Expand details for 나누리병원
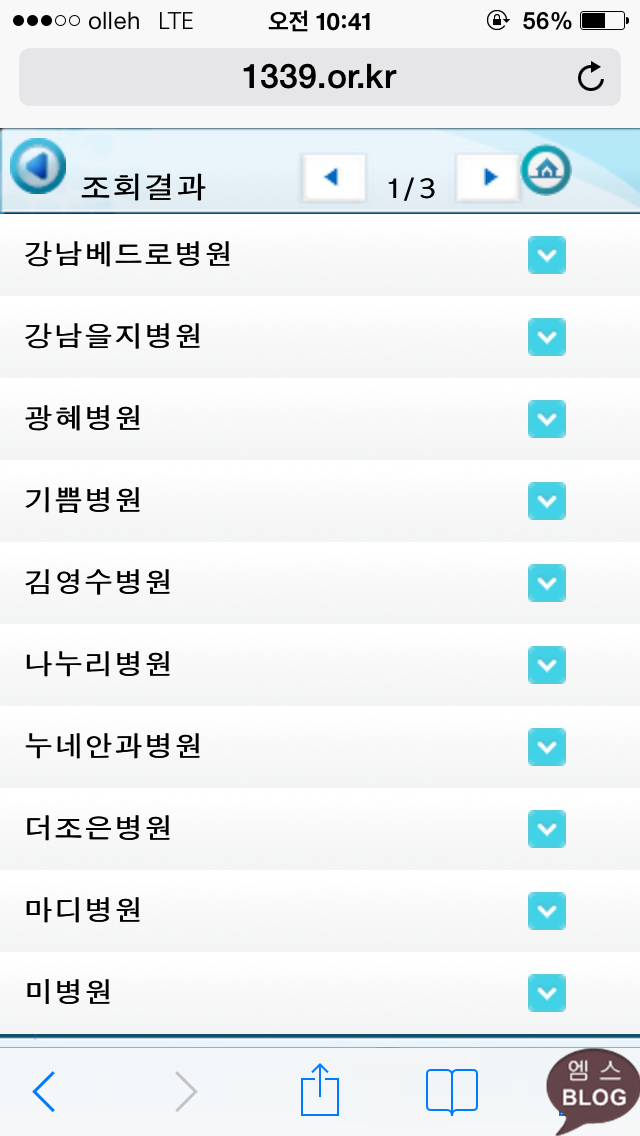This screenshot has height=1136, width=640. [x=547, y=664]
